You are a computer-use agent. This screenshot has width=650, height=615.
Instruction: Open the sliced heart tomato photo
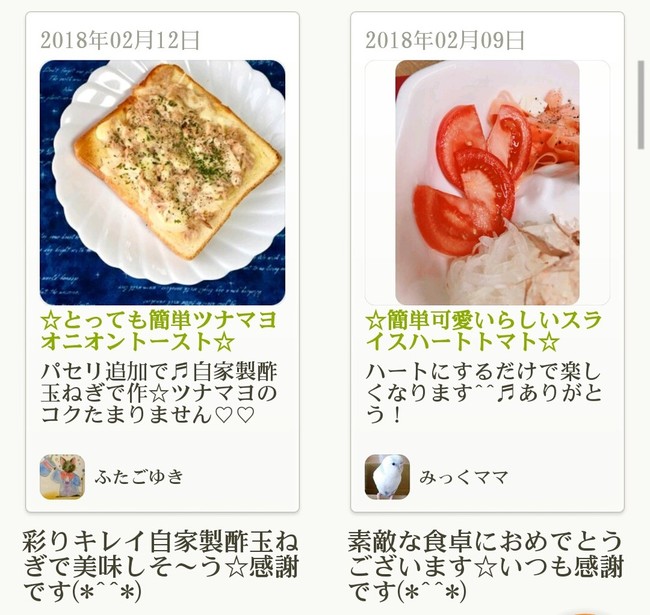coord(487,182)
